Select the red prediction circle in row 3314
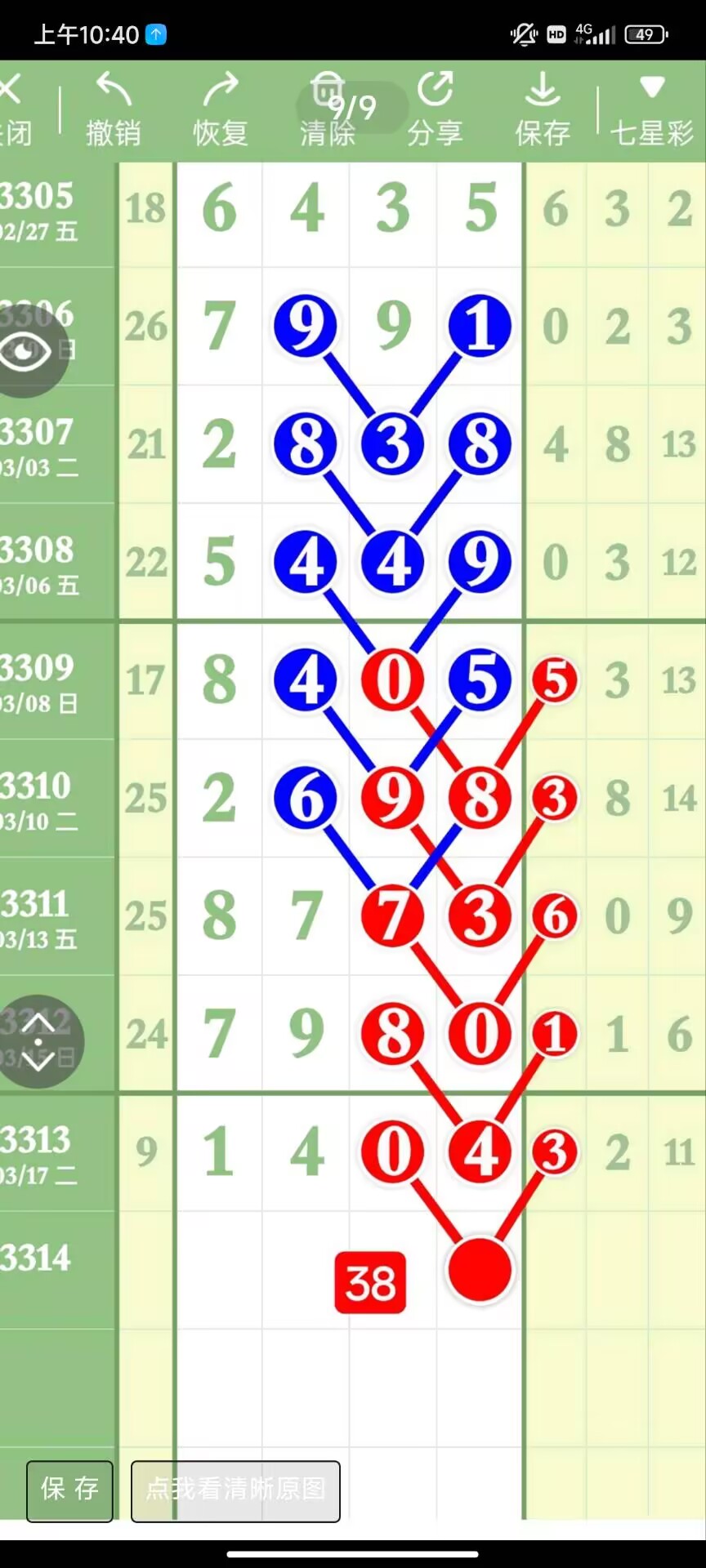The image size is (706, 1568). pos(480,1270)
